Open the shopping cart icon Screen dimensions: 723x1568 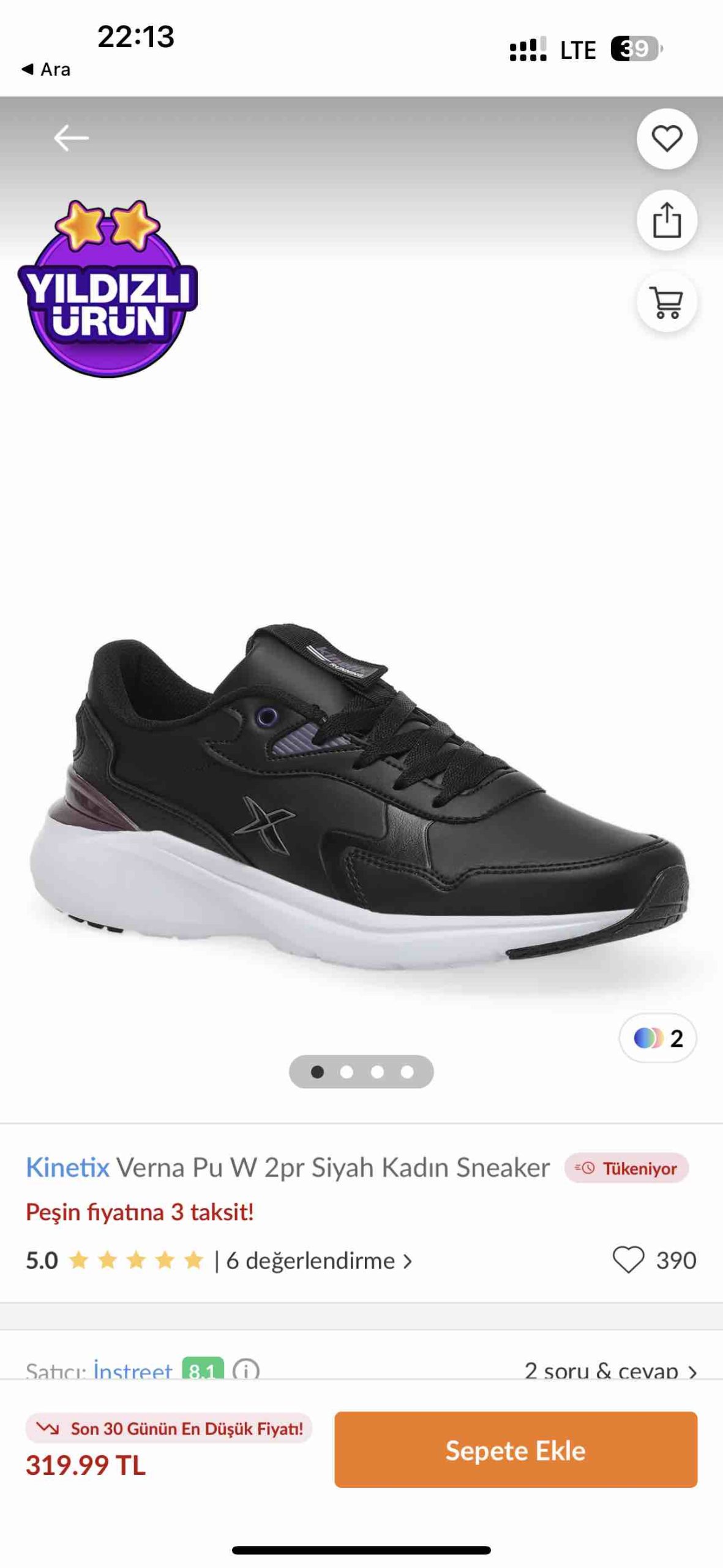coord(667,302)
